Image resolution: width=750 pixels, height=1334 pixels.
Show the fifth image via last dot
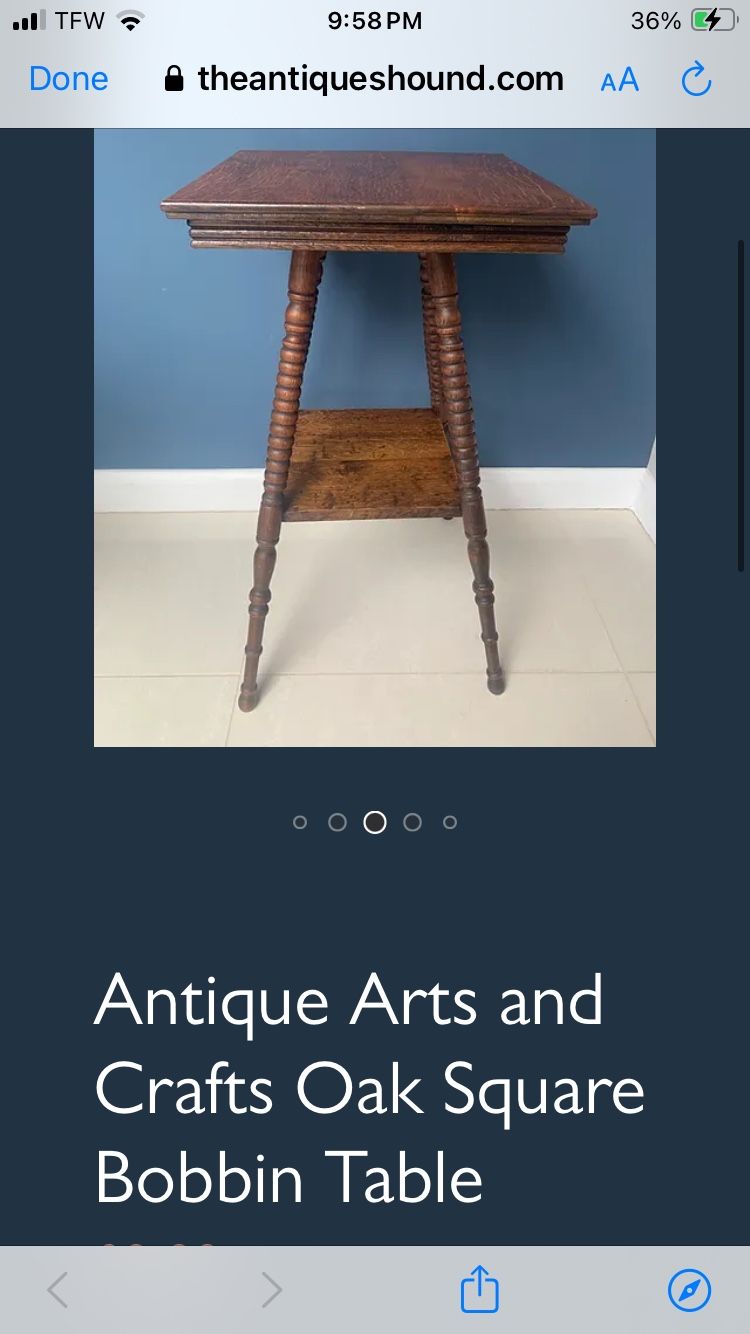[x=450, y=822]
